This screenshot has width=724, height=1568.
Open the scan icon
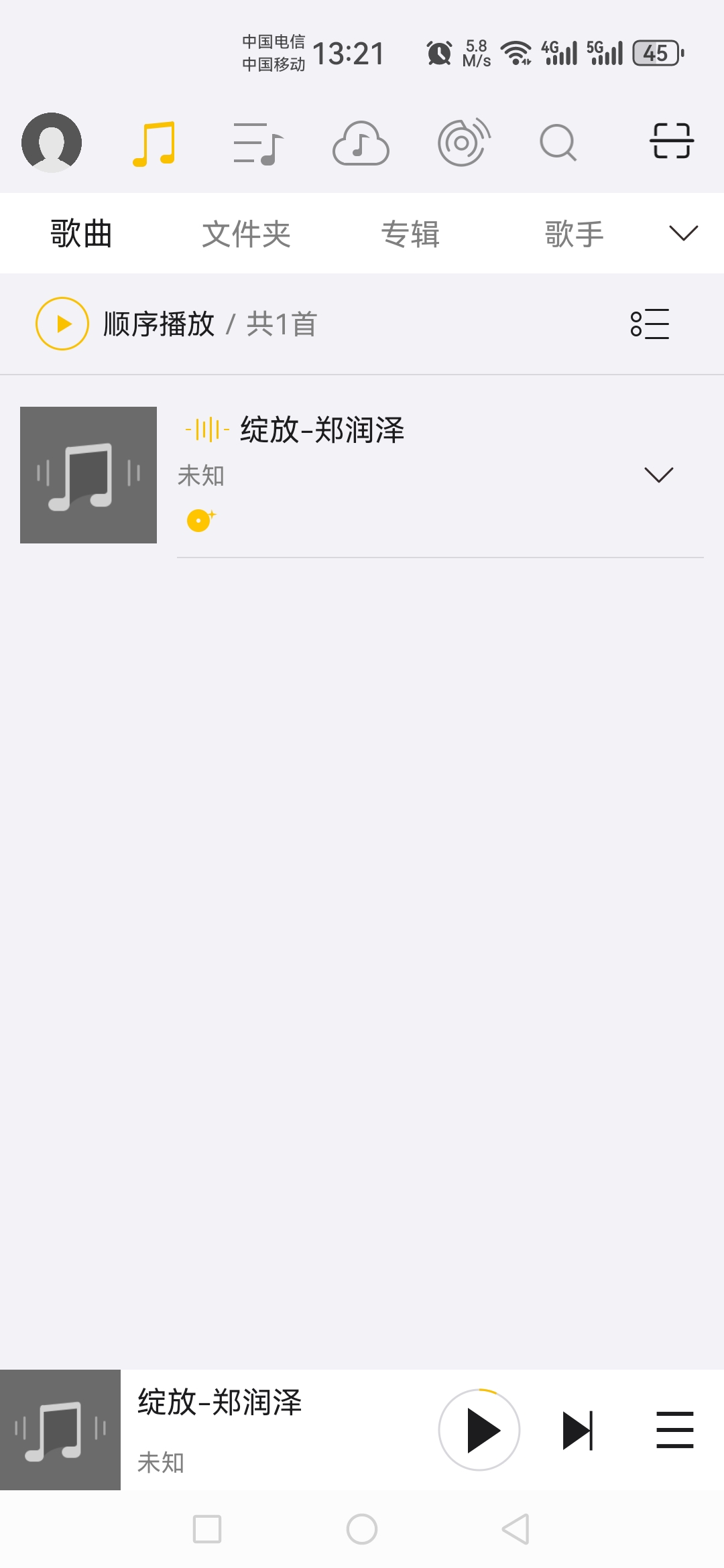click(x=671, y=141)
